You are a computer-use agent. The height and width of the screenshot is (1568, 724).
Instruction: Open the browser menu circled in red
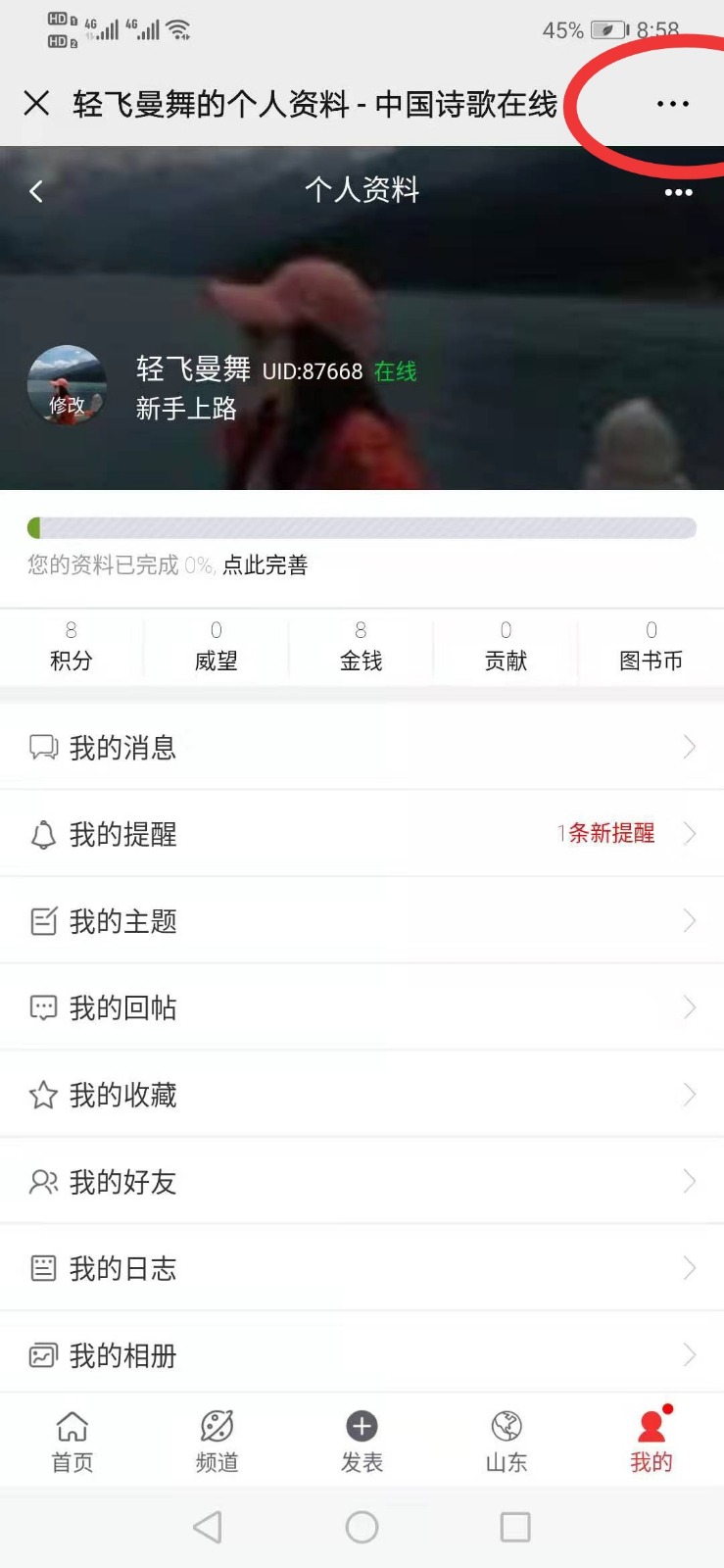[x=672, y=104]
